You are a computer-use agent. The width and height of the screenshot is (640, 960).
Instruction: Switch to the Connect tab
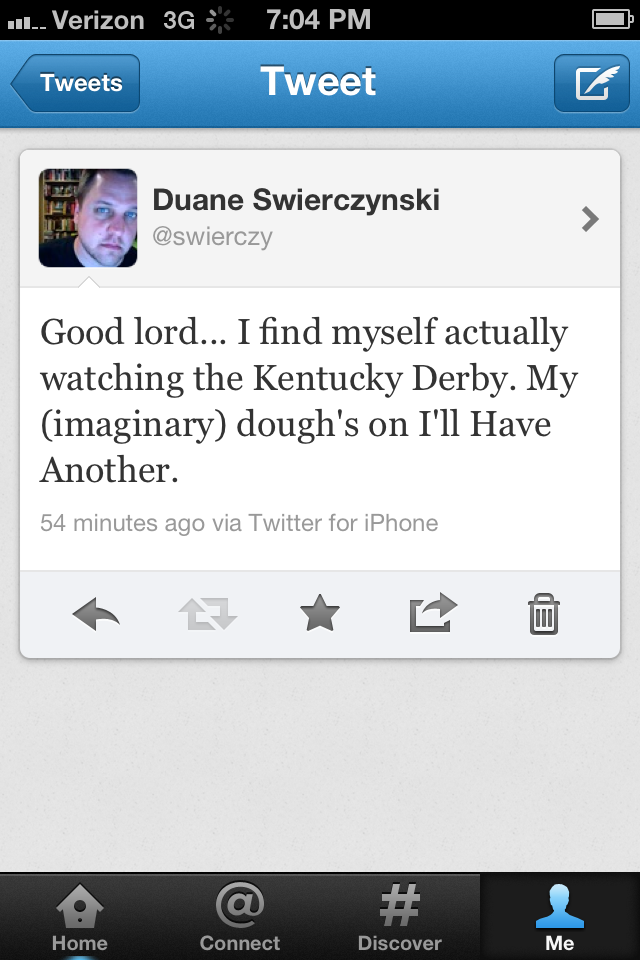click(240, 918)
